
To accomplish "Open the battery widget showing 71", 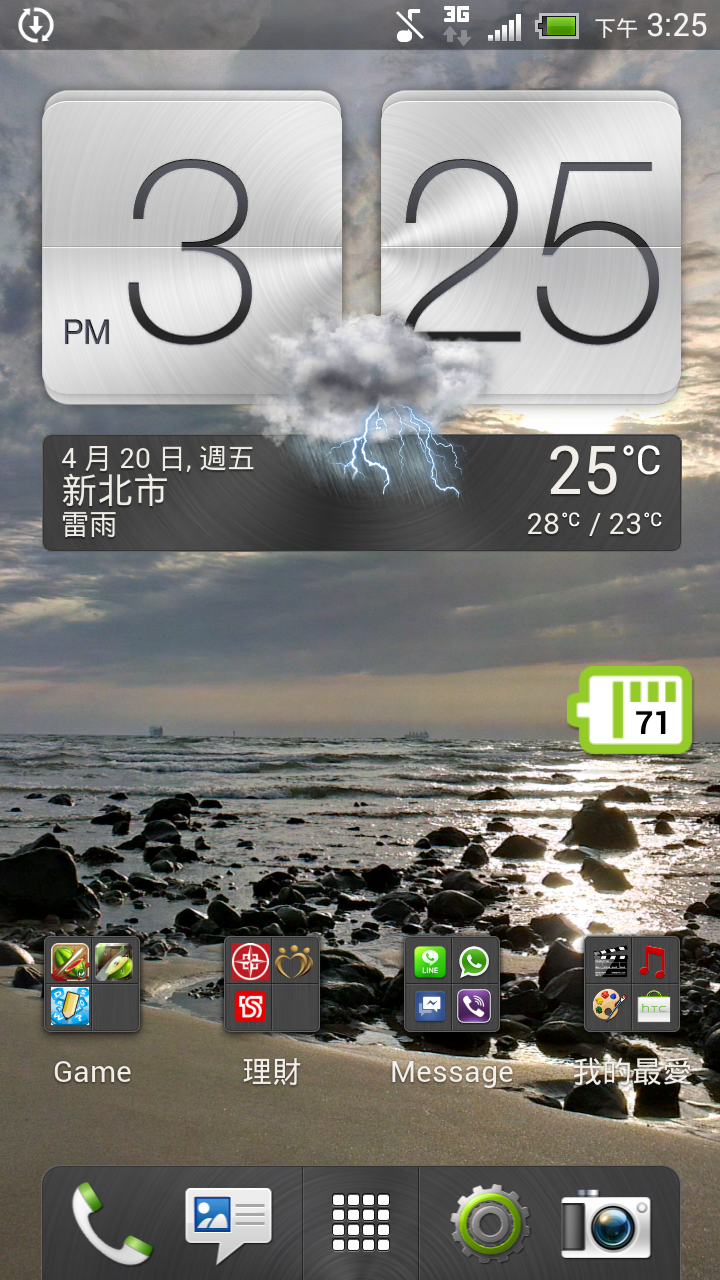I will (x=632, y=710).
